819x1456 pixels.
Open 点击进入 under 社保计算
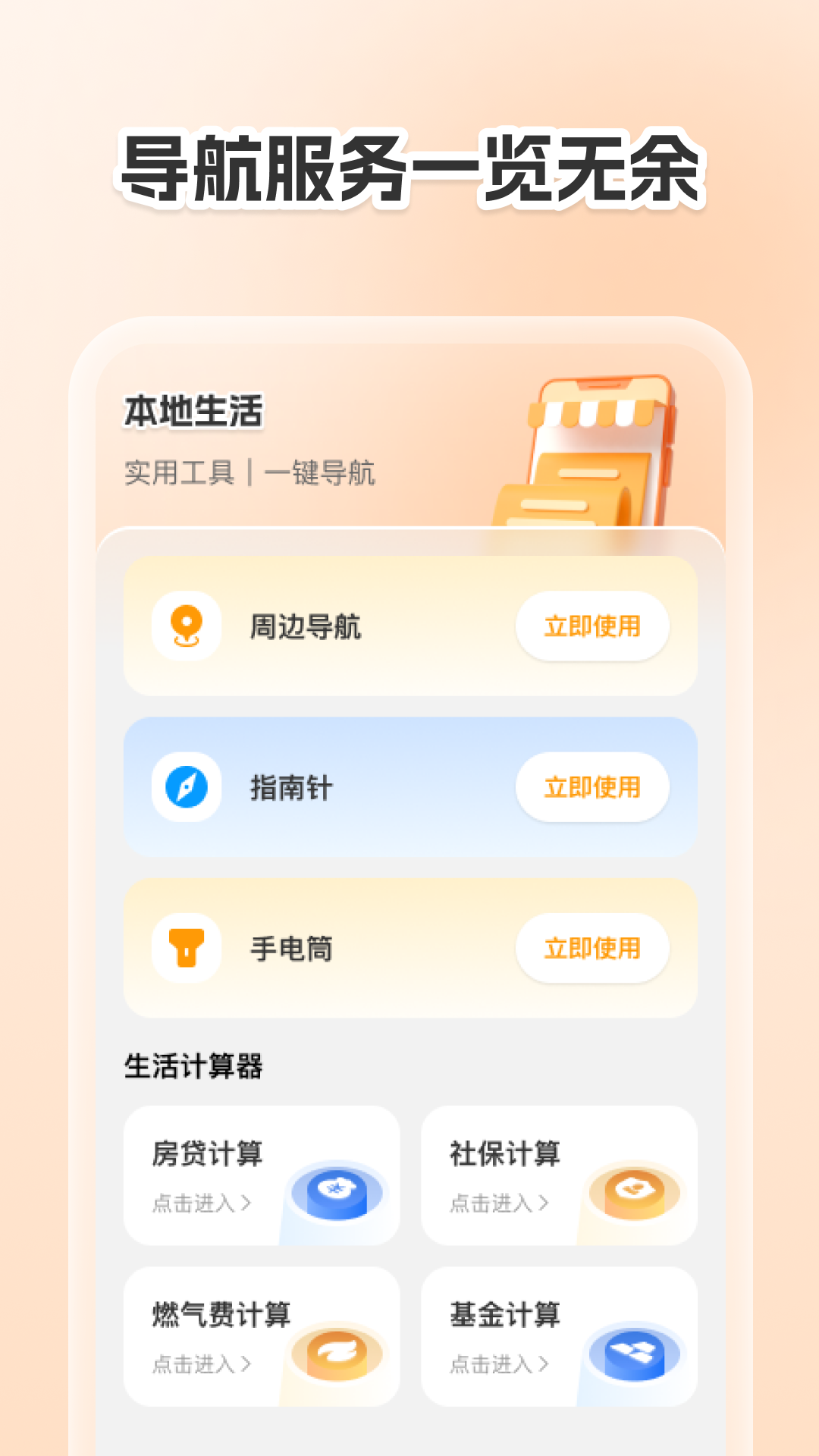point(497,1200)
